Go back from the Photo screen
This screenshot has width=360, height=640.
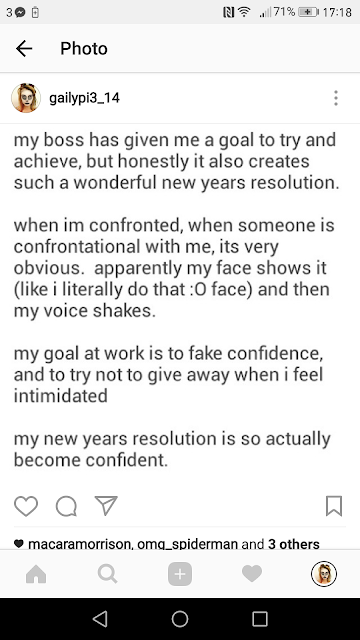point(24,49)
